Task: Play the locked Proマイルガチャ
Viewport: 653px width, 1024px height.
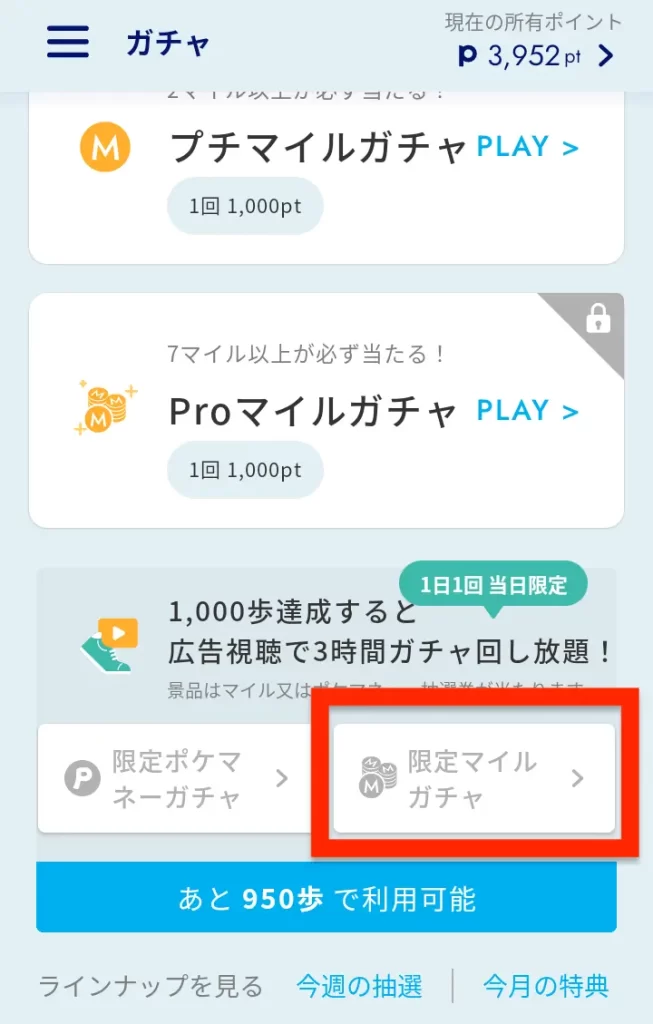Action: [527, 411]
